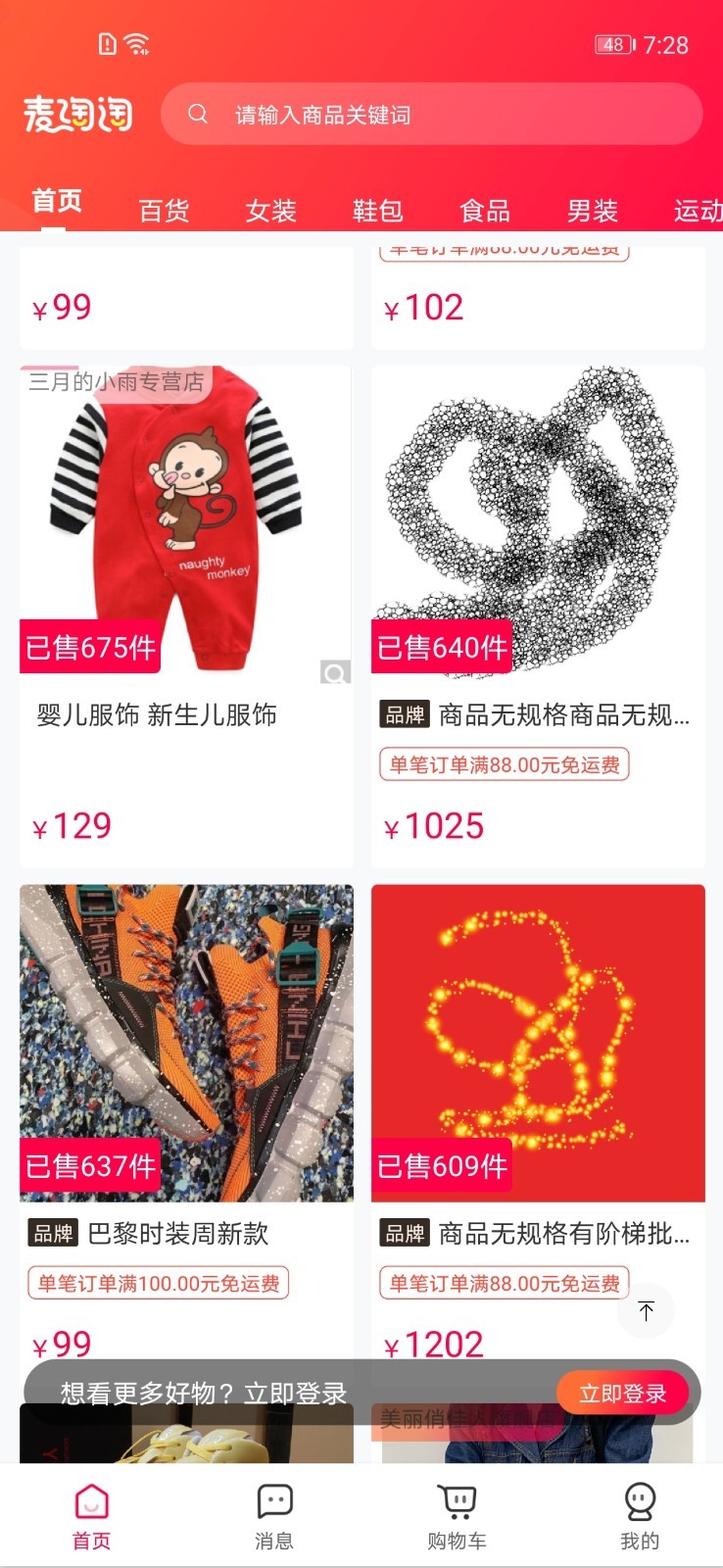Image resolution: width=723 pixels, height=1568 pixels.
Task: Click the search magnifier icon in the search bar
Action: [x=198, y=114]
